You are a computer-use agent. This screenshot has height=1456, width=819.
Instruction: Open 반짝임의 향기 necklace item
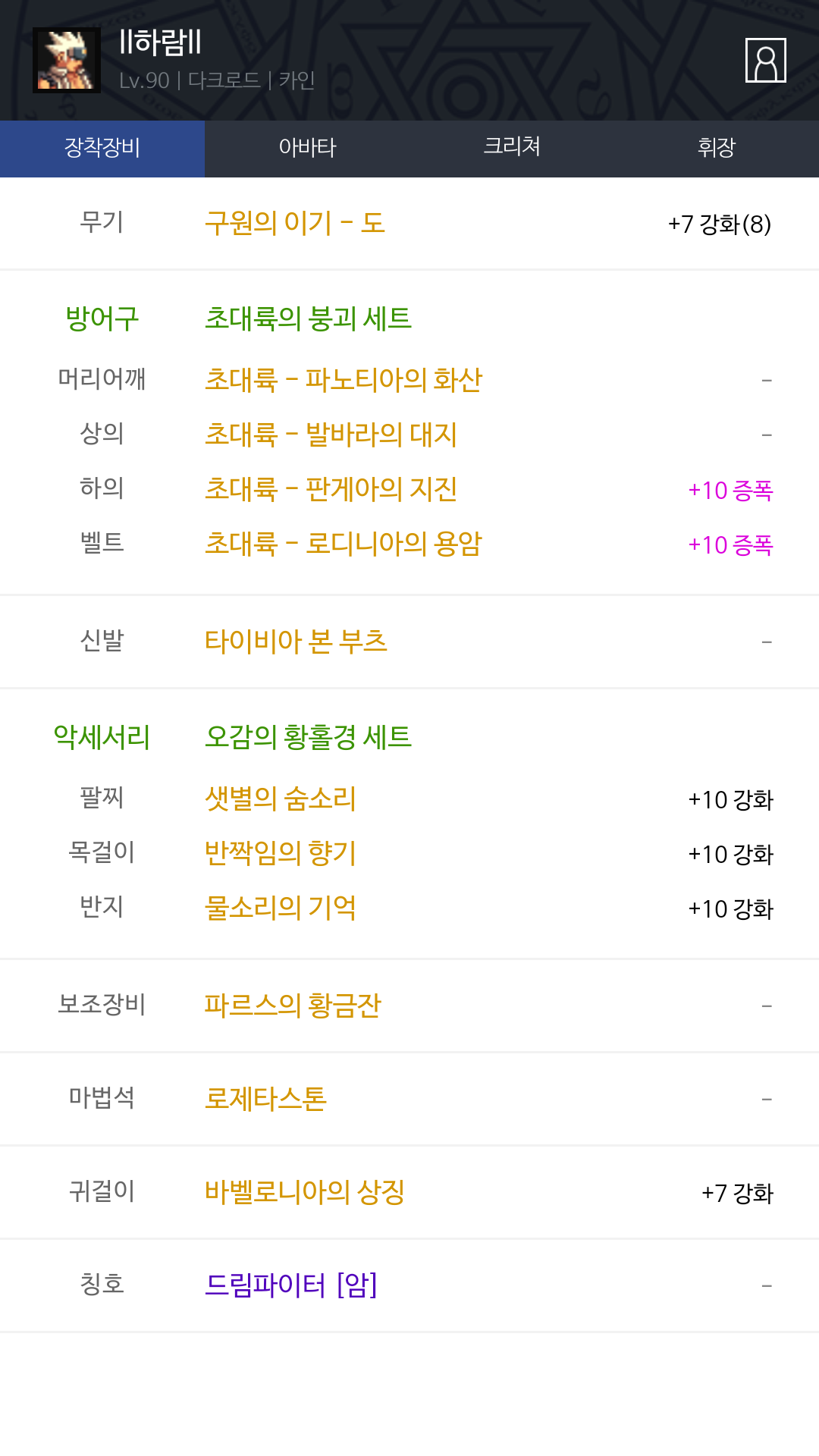tap(281, 853)
